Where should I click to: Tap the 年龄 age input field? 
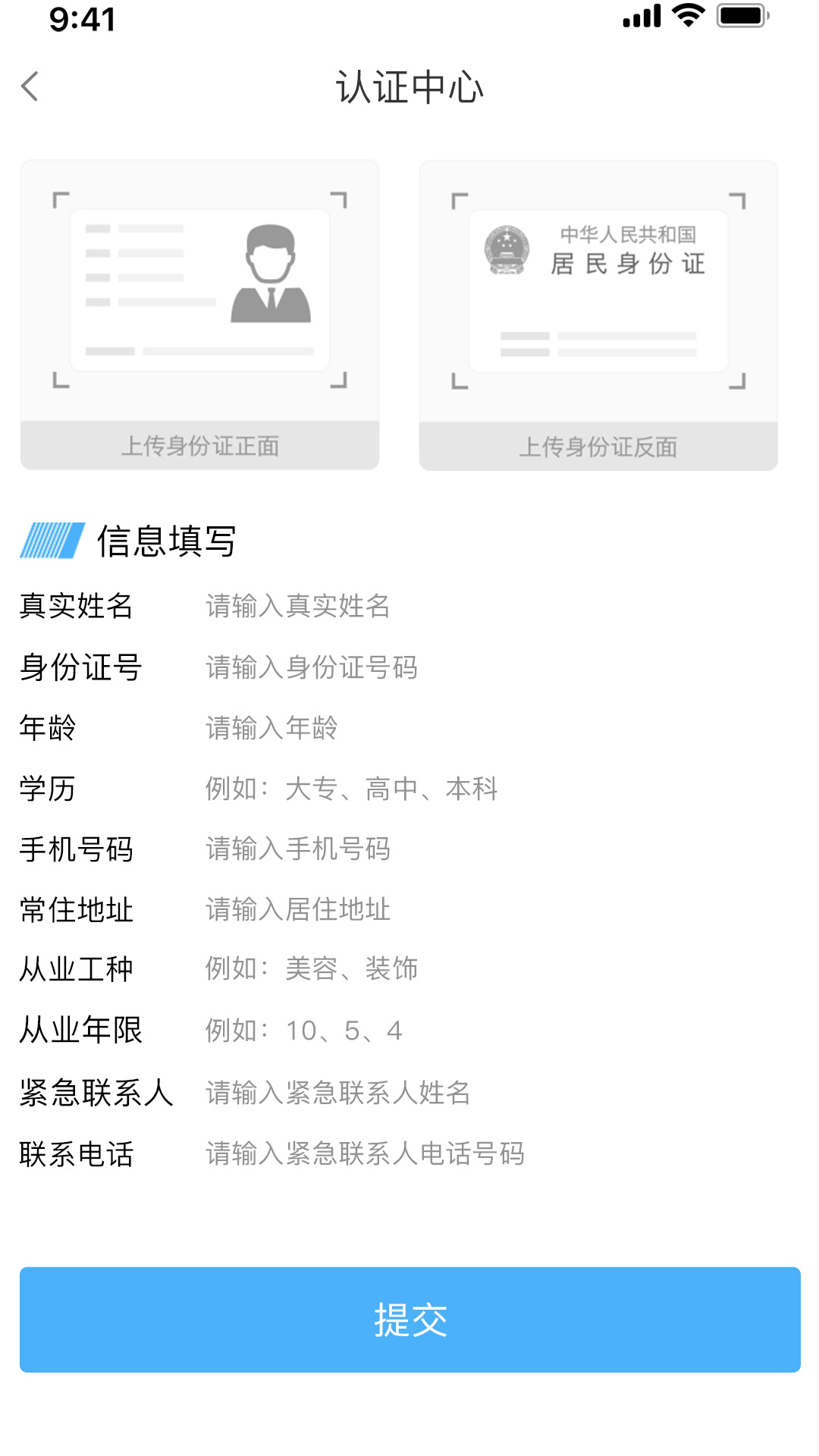(379, 729)
